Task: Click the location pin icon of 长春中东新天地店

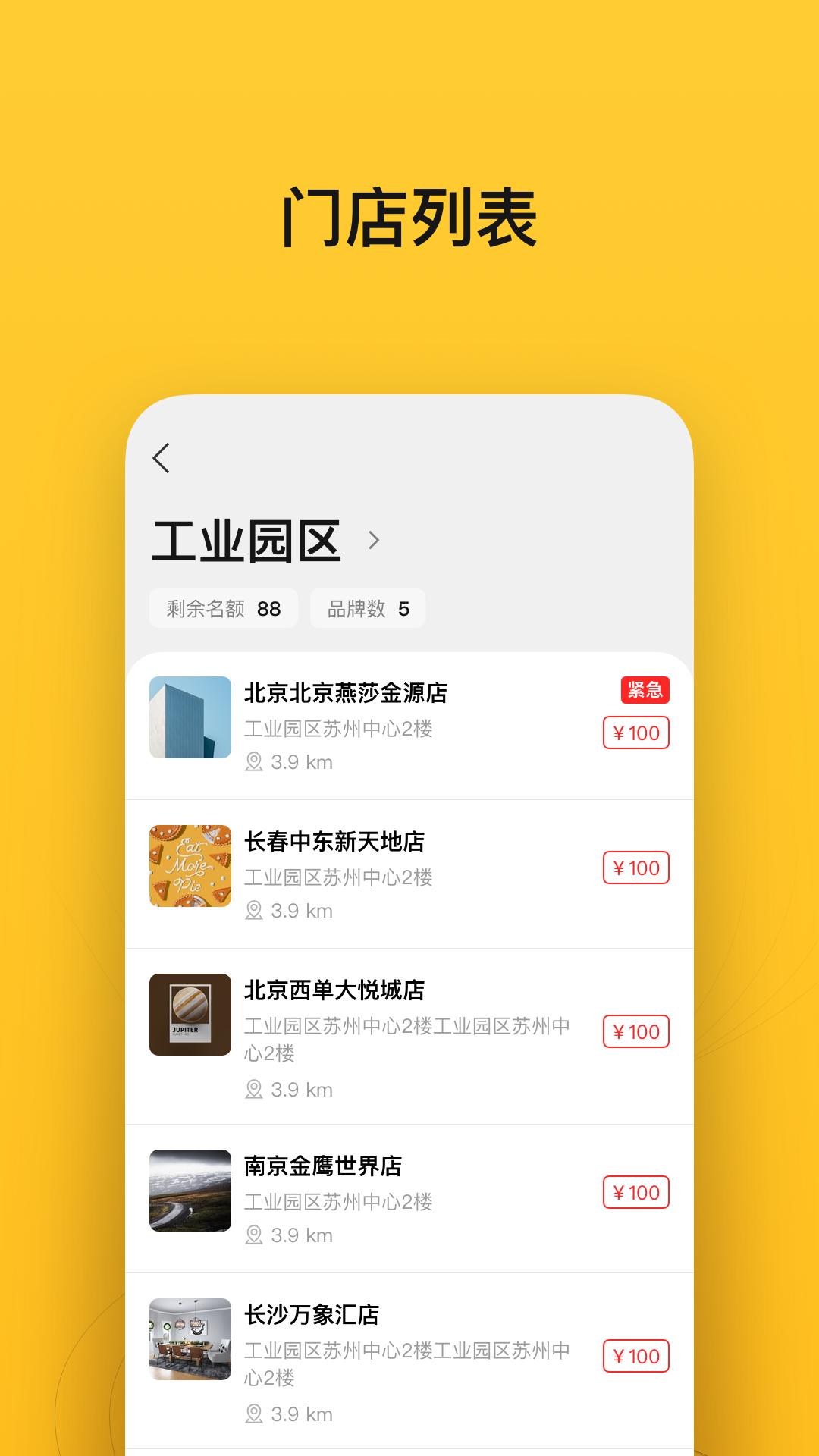Action: tap(253, 910)
